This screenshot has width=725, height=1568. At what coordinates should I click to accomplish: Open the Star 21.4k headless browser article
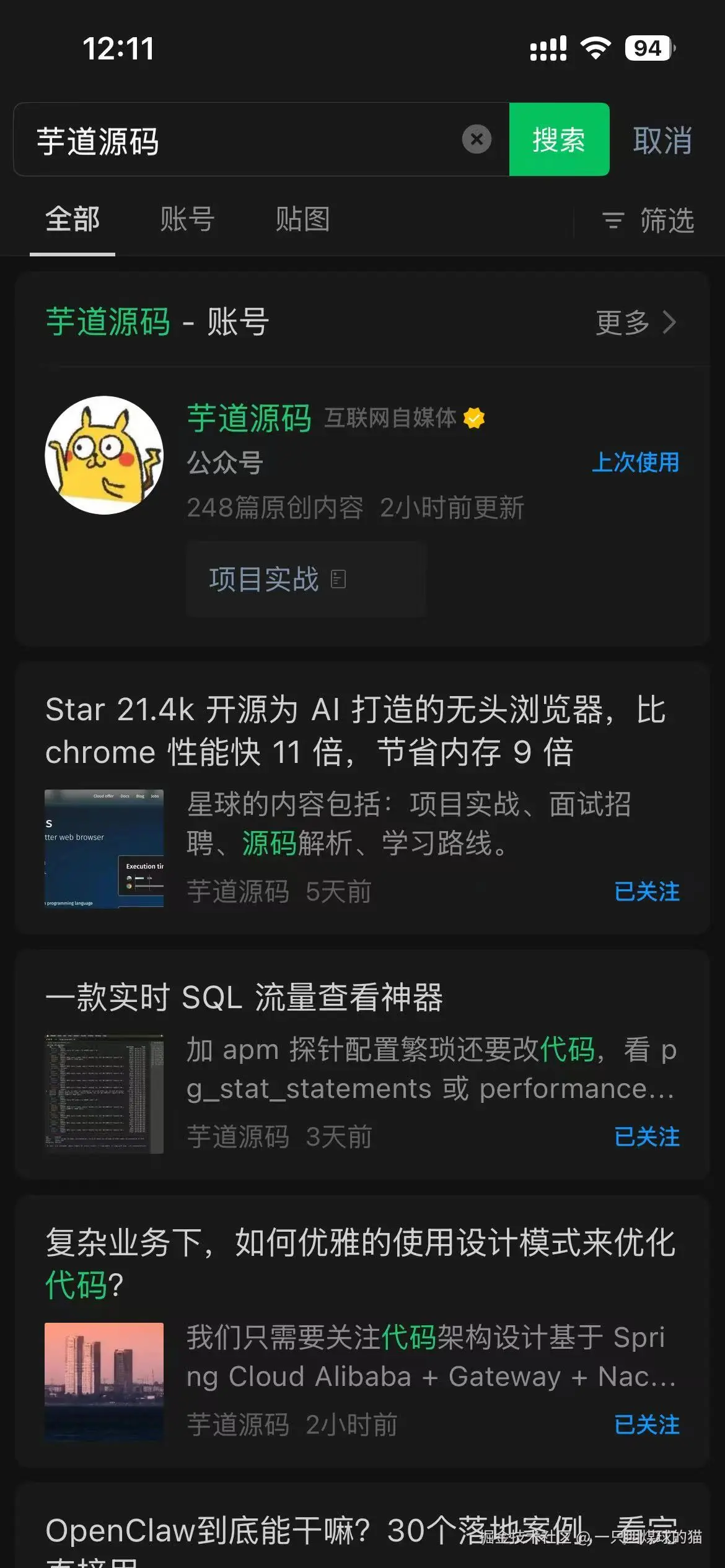(x=355, y=731)
